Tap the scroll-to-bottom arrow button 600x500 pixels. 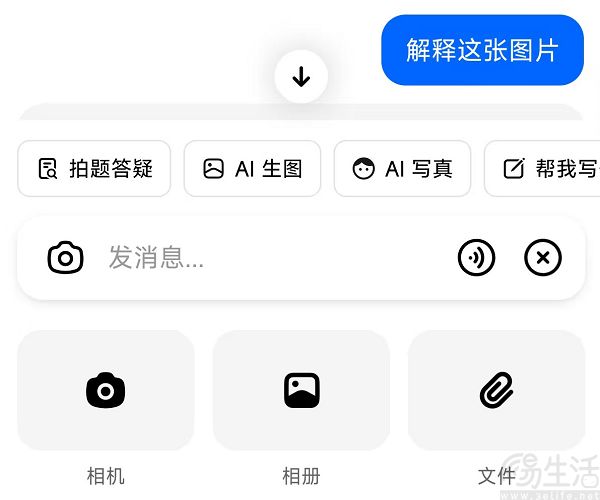(301, 77)
